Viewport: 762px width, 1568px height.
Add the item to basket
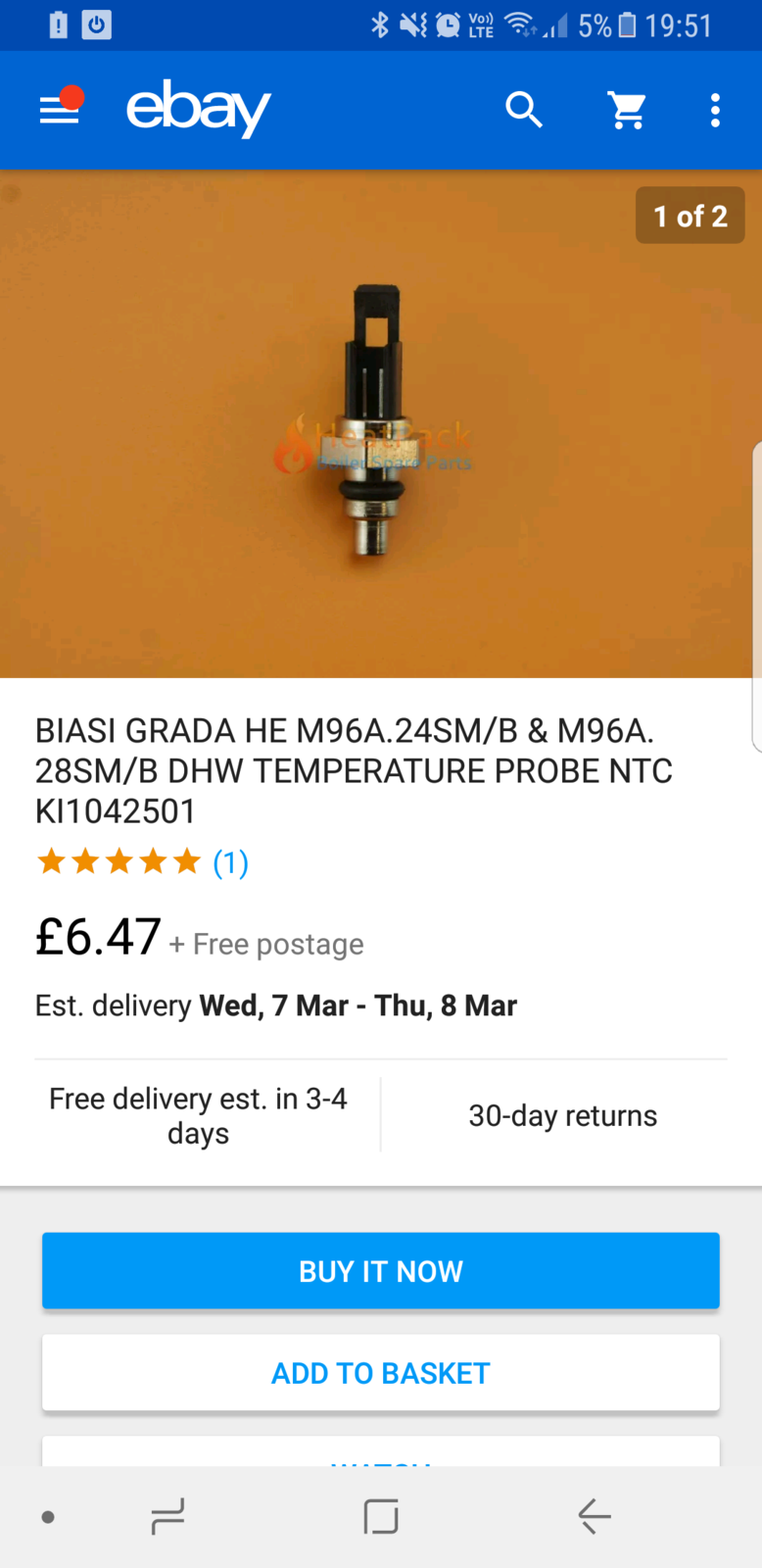[380, 1373]
